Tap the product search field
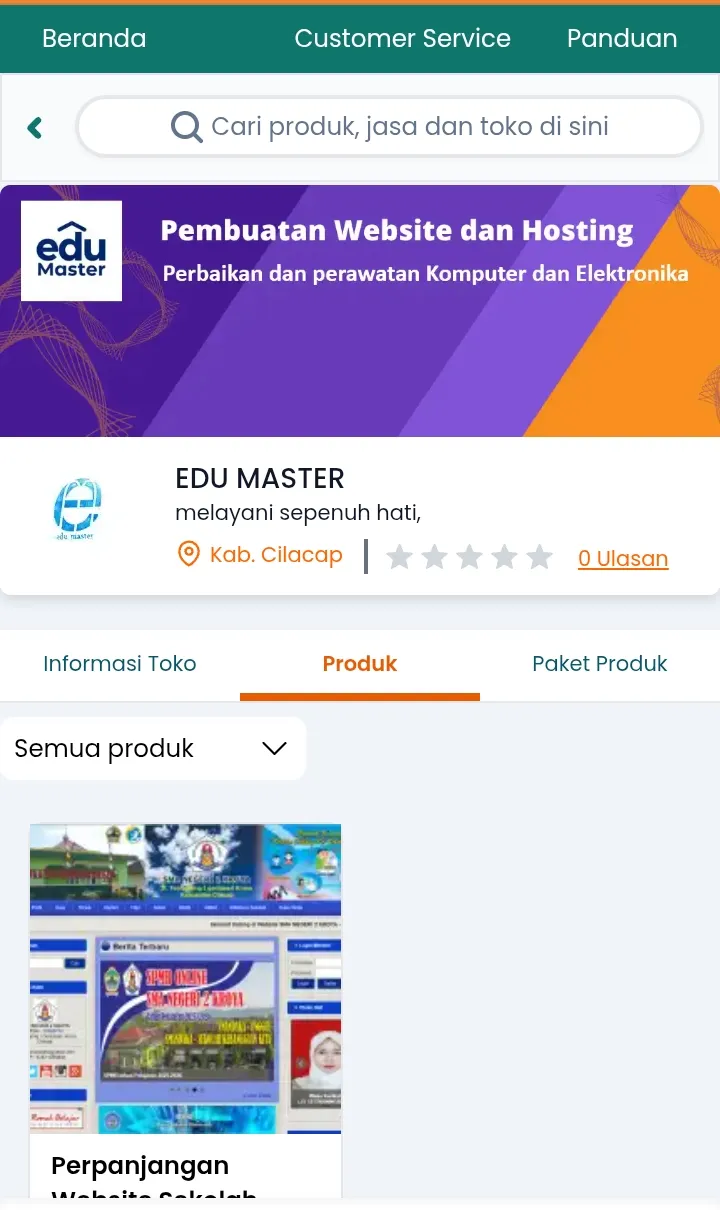This screenshot has width=720, height=1210. [390, 127]
